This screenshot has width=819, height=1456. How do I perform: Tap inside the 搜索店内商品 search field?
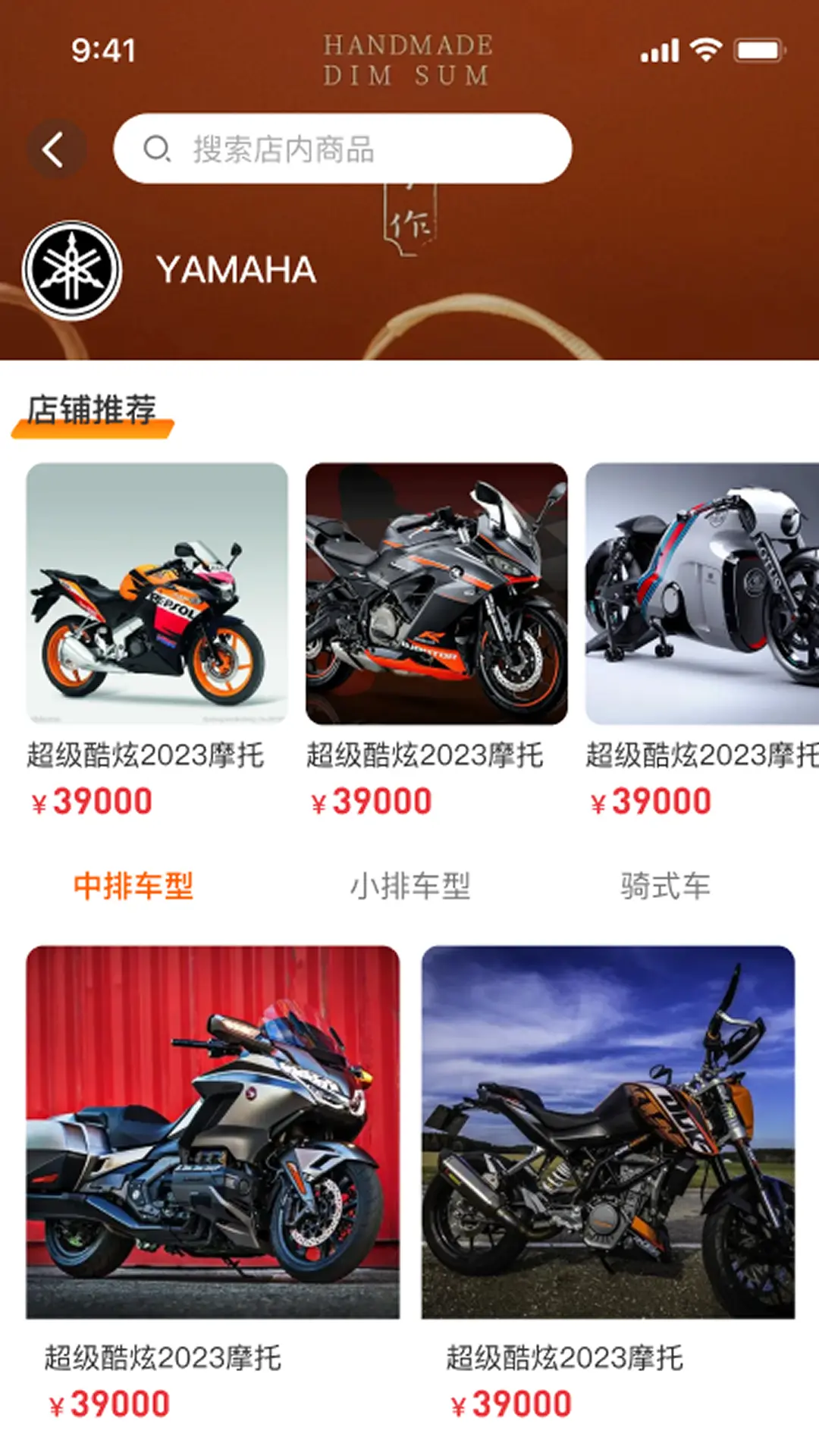point(341,149)
